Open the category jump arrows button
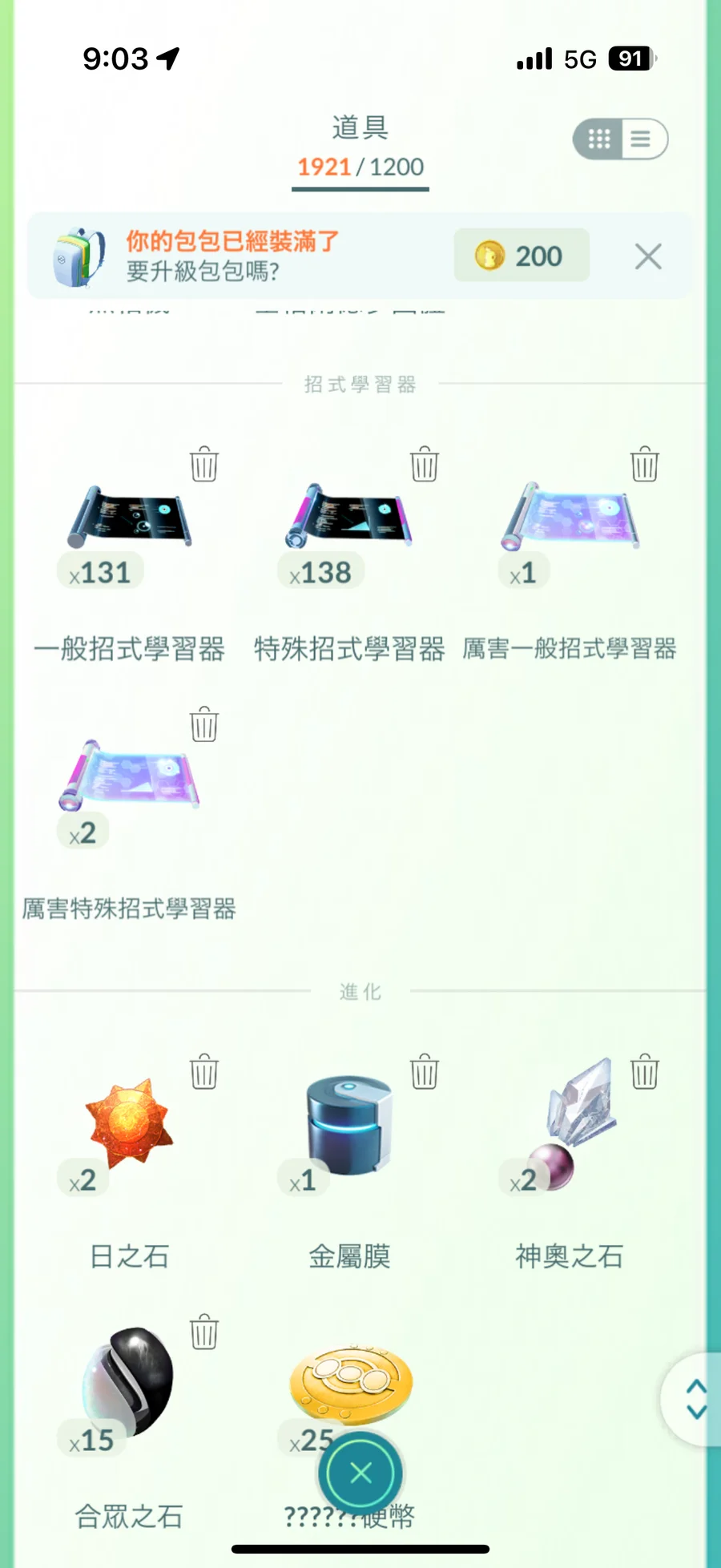Screen dimensions: 721x1568 (x=695, y=1399)
